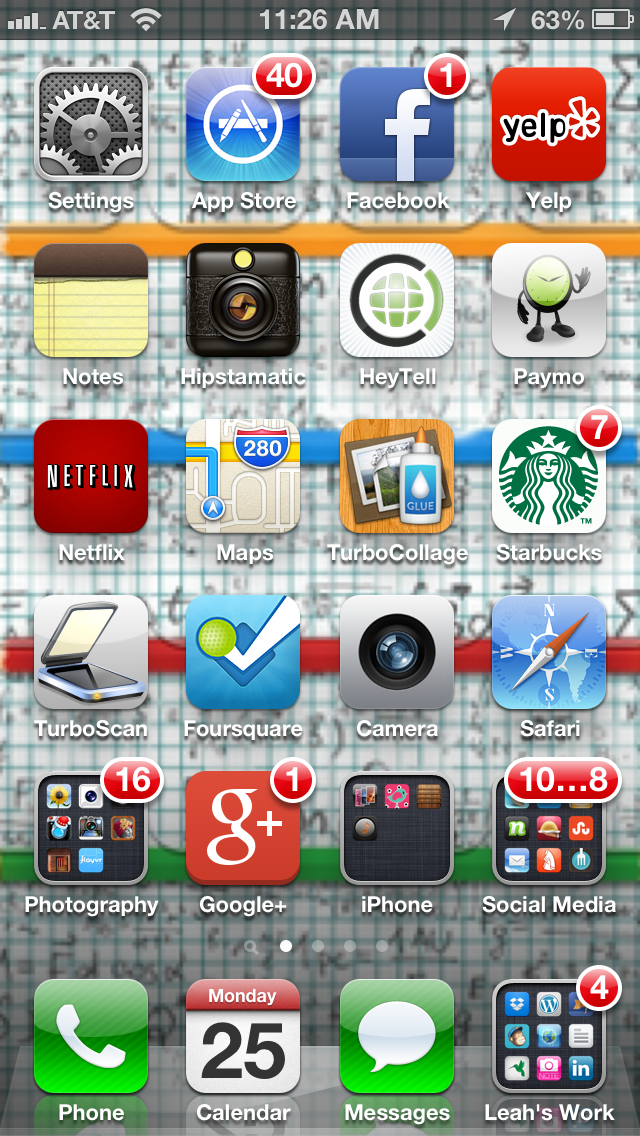Open Maps
640x1136 pixels.
tap(243, 477)
